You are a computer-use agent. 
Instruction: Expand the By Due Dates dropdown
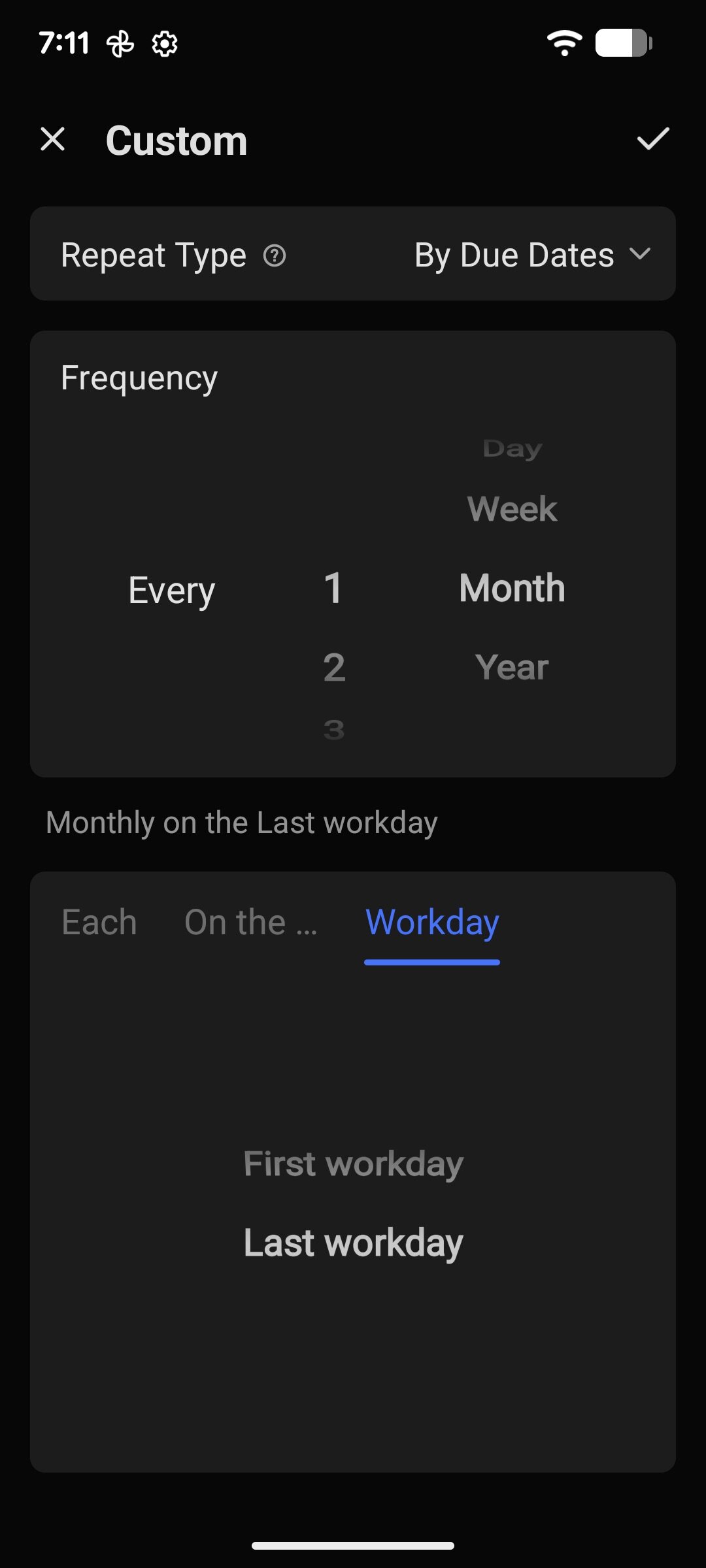532,255
